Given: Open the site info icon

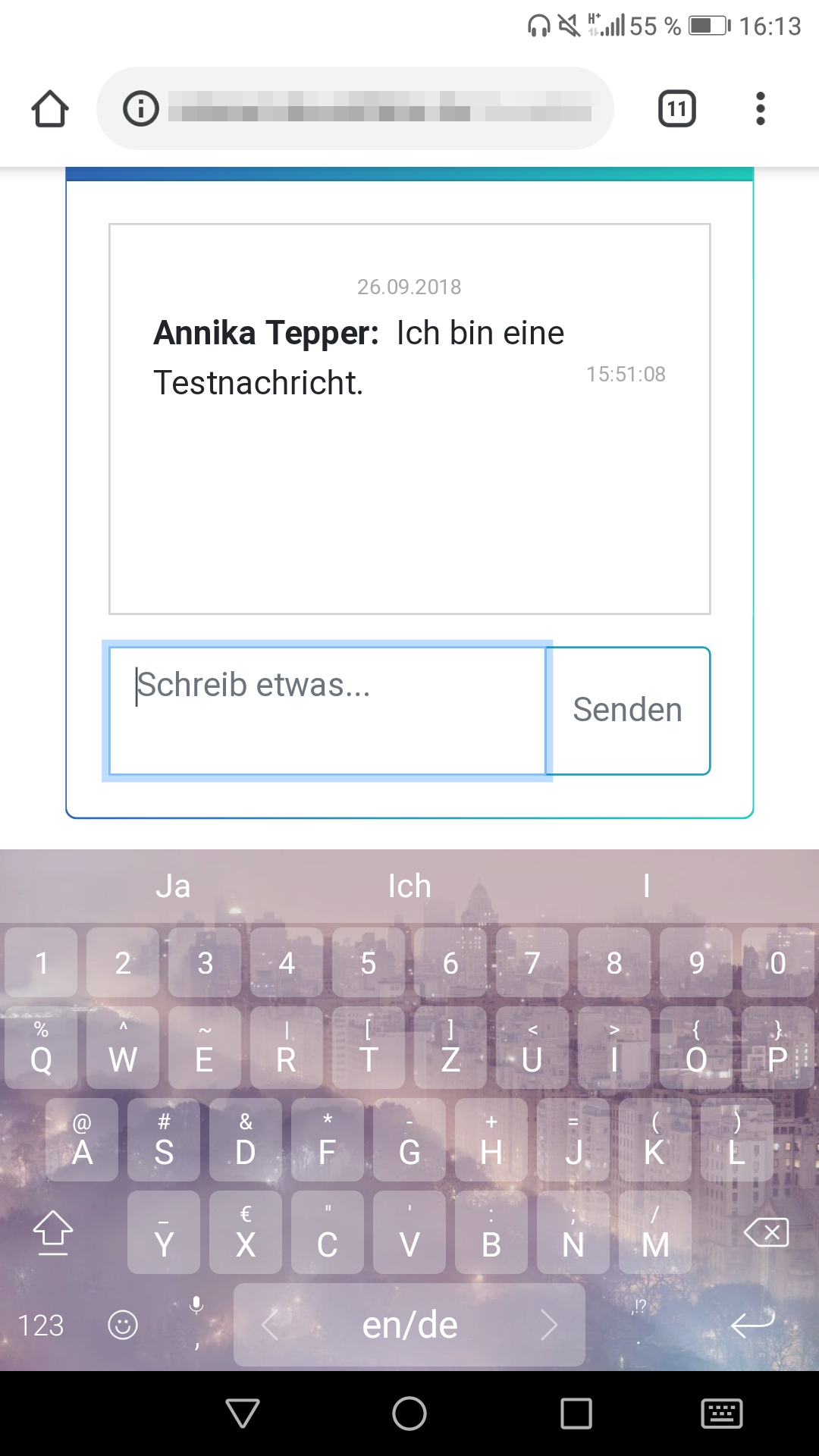Looking at the screenshot, I should coord(141,108).
